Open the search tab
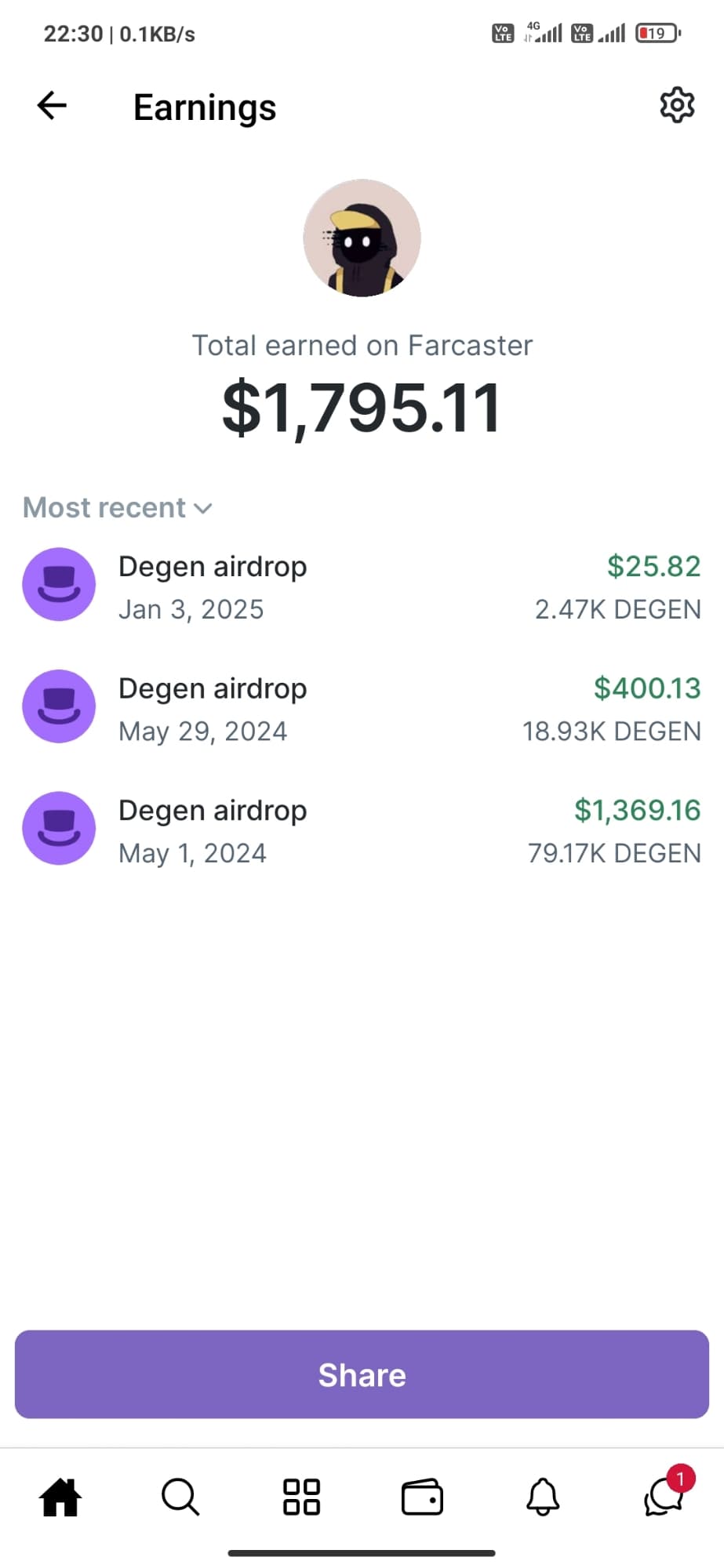This screenshot has width=724, height=1568. 180,1497
